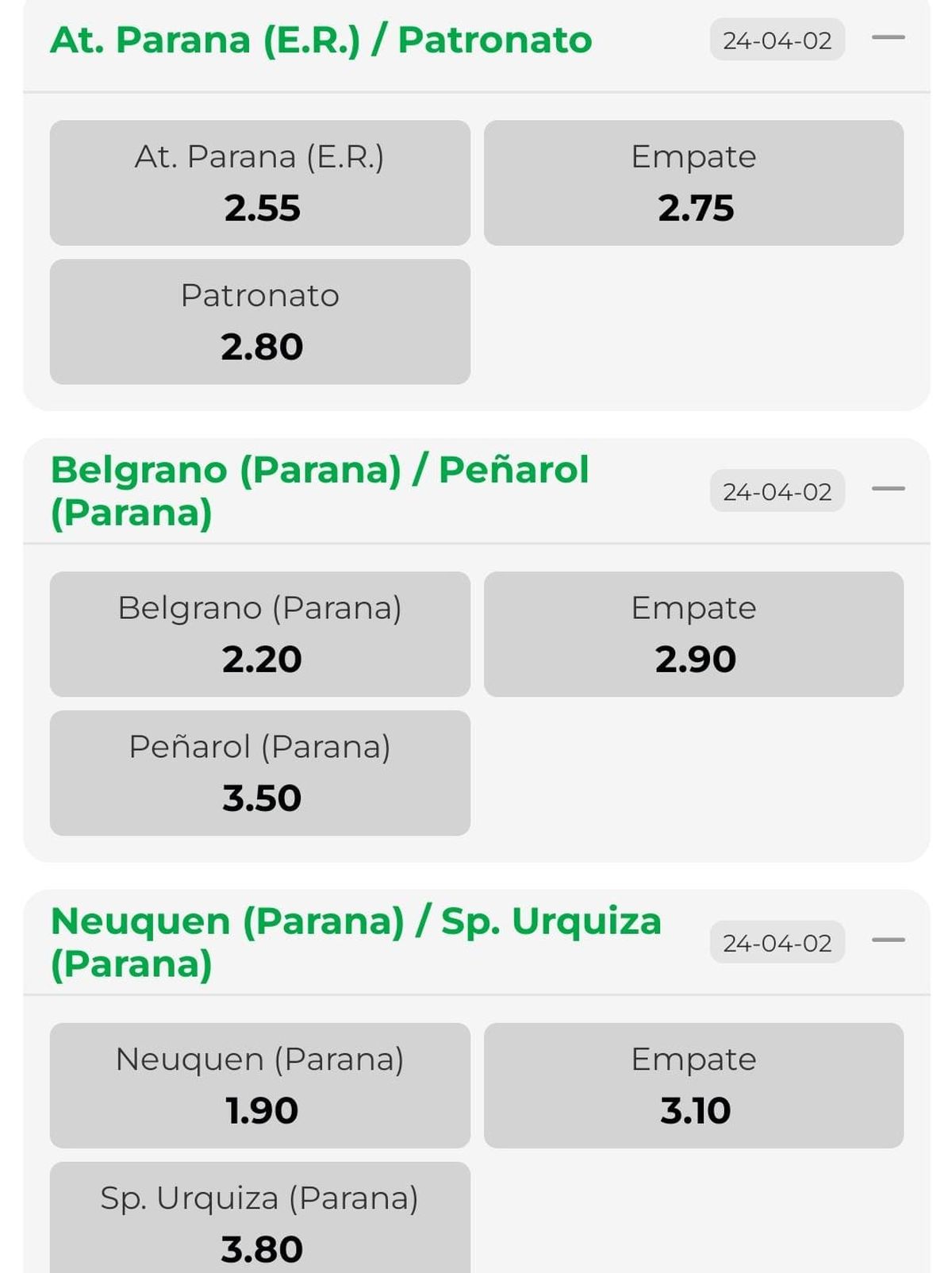Select At. Parana (E.R.) odds of 2.55
This screenshot has width=952, height=1273.
(x=259, y=181)
